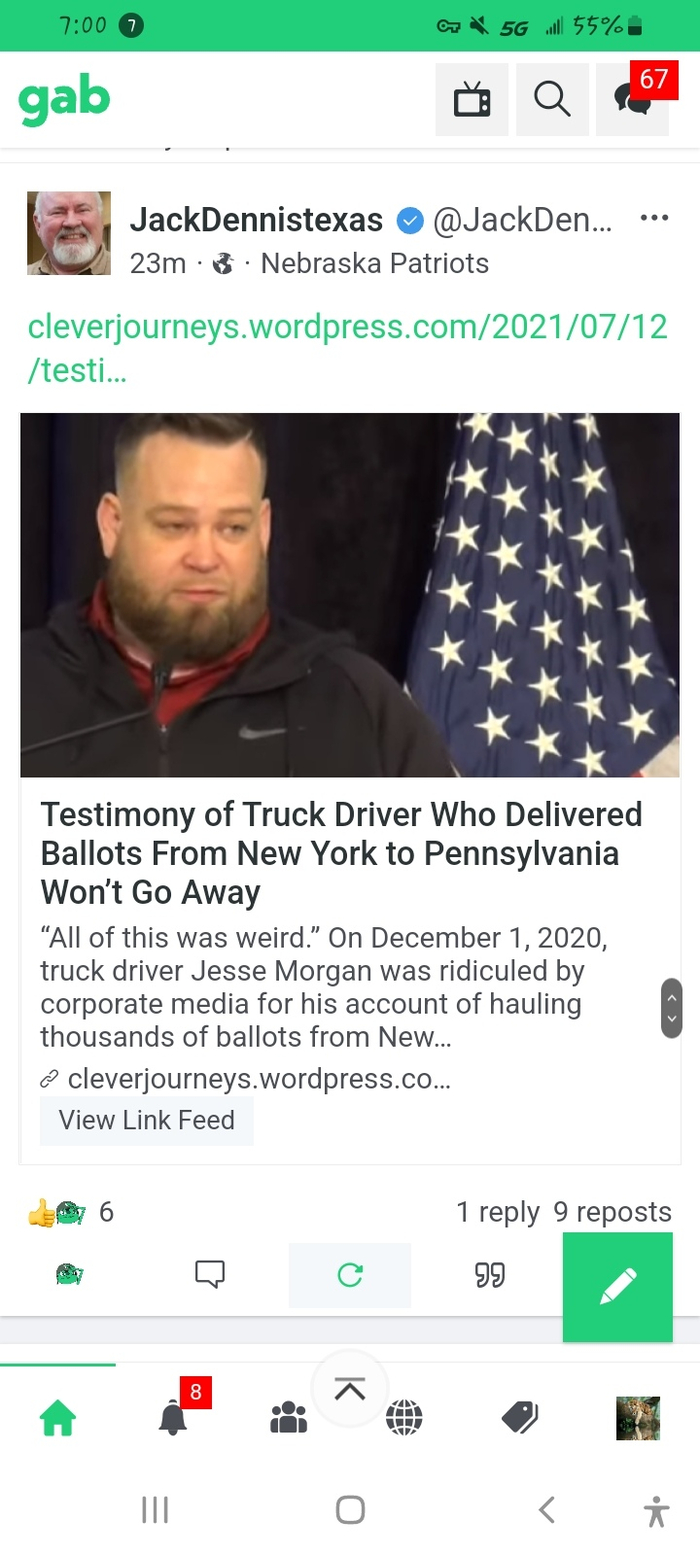Compose a new post with pencil button
The image size is (700, 1555).
point(617,1286)
